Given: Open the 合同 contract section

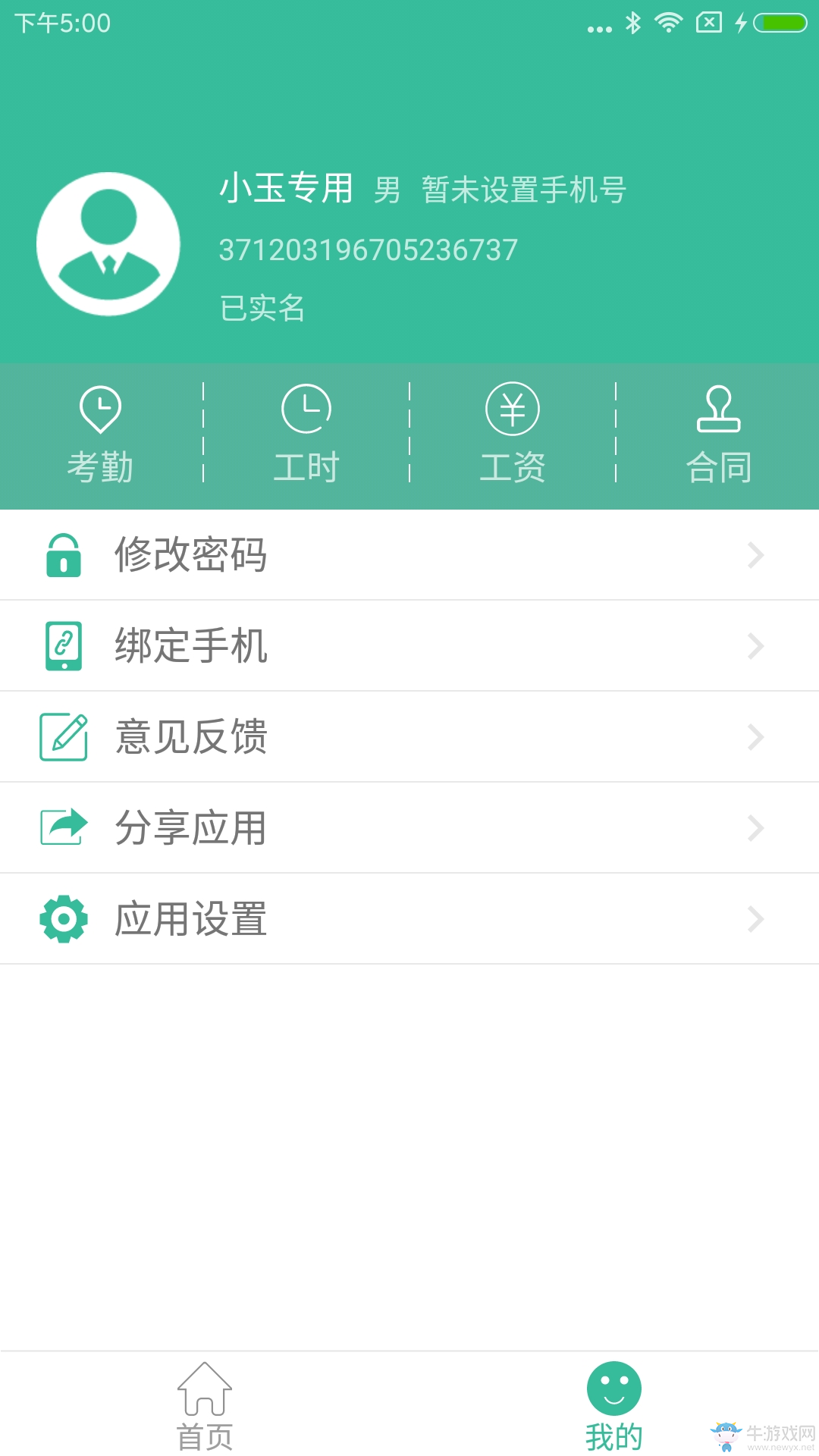Looking at the screenshot, I should 718,435.
